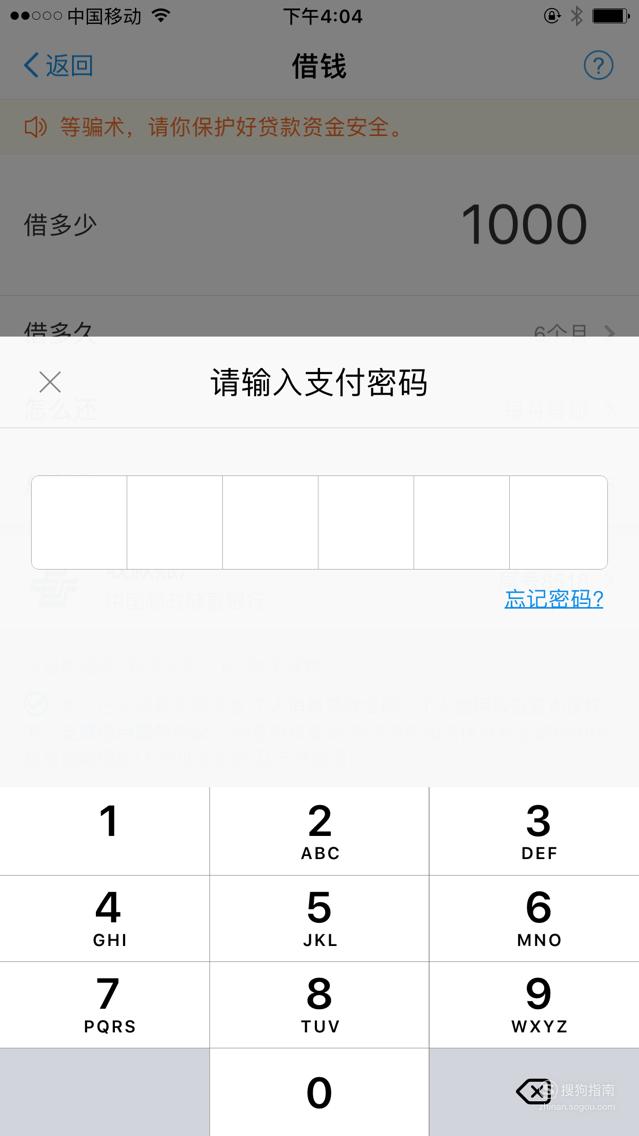The height and width of the screenshot is (1136, 639).
Task: Enter digit 0 on the keypad
Action: (x=320, y=1092)
